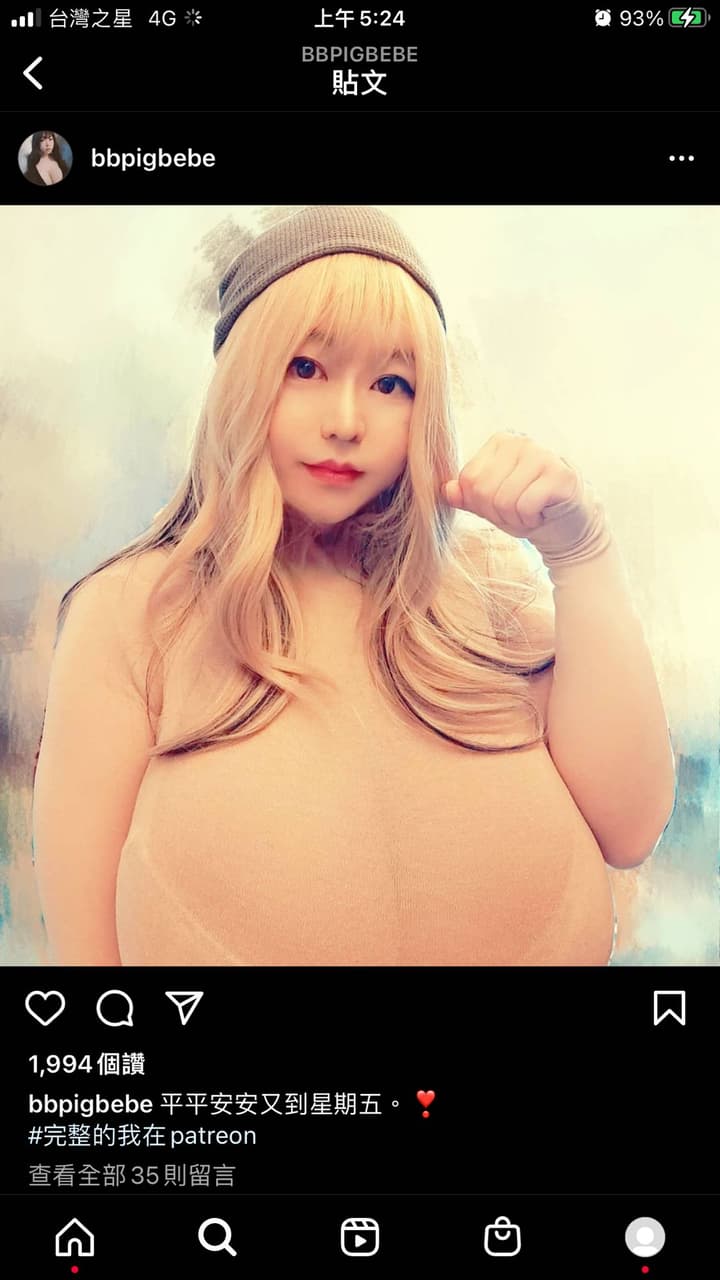
Task: Open the #完整的我在patreon hashtag
Action: tap(142, 1136)
